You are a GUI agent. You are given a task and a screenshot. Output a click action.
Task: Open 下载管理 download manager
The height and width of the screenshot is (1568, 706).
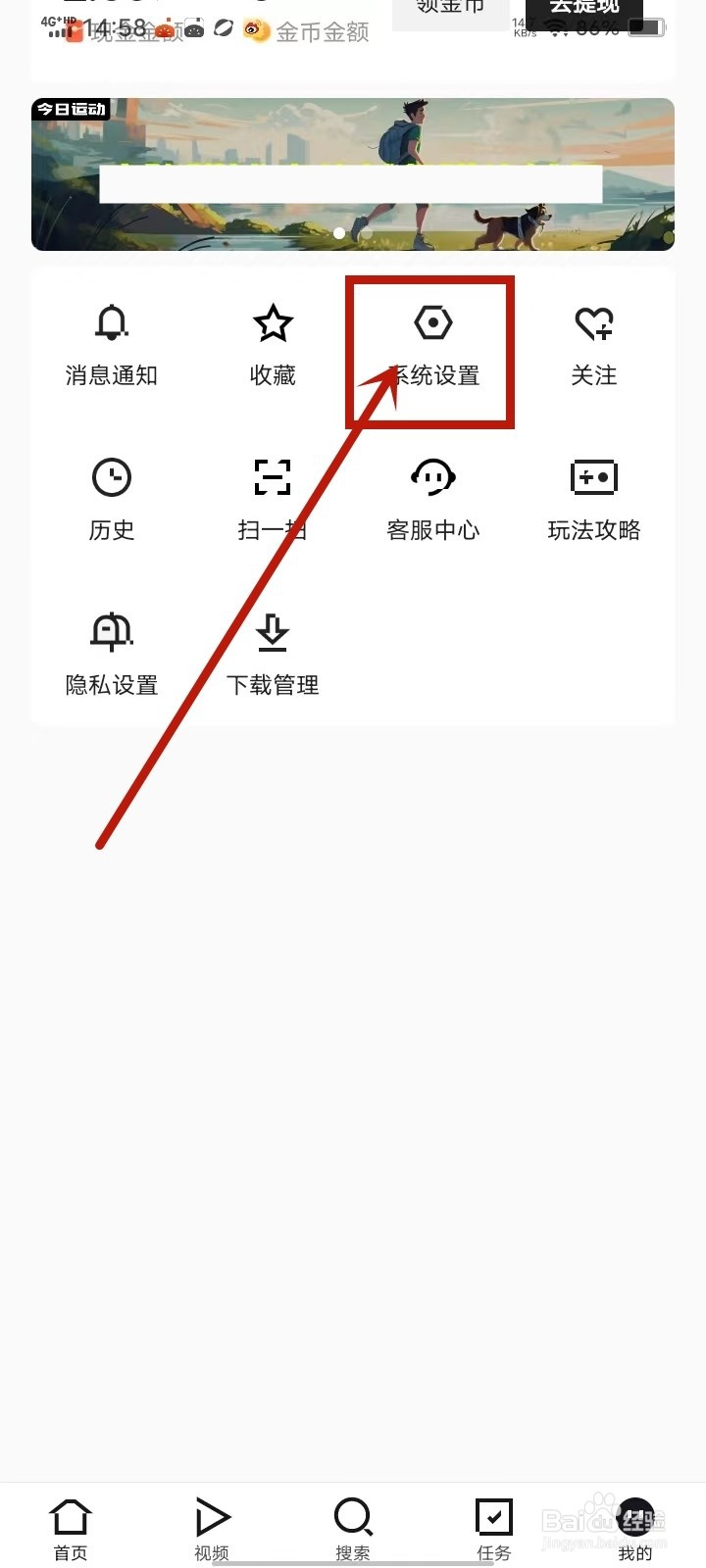coord(272,652)
